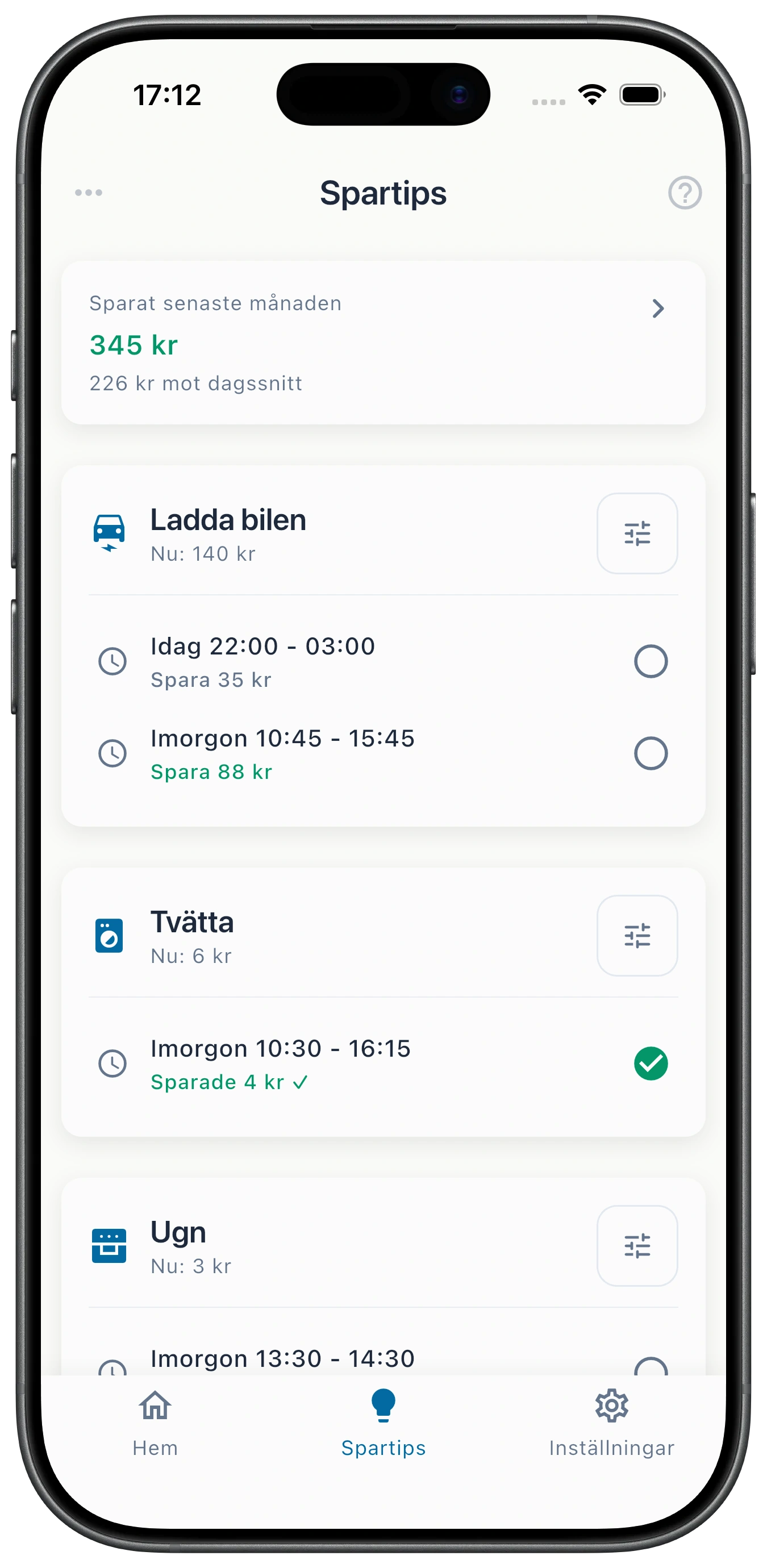Uncheck the Imorgon 10:30 - 16:15 laundry slot
Image resolution: width=767 pixels, height=1568 pixels.
(x=651, y=1064)
